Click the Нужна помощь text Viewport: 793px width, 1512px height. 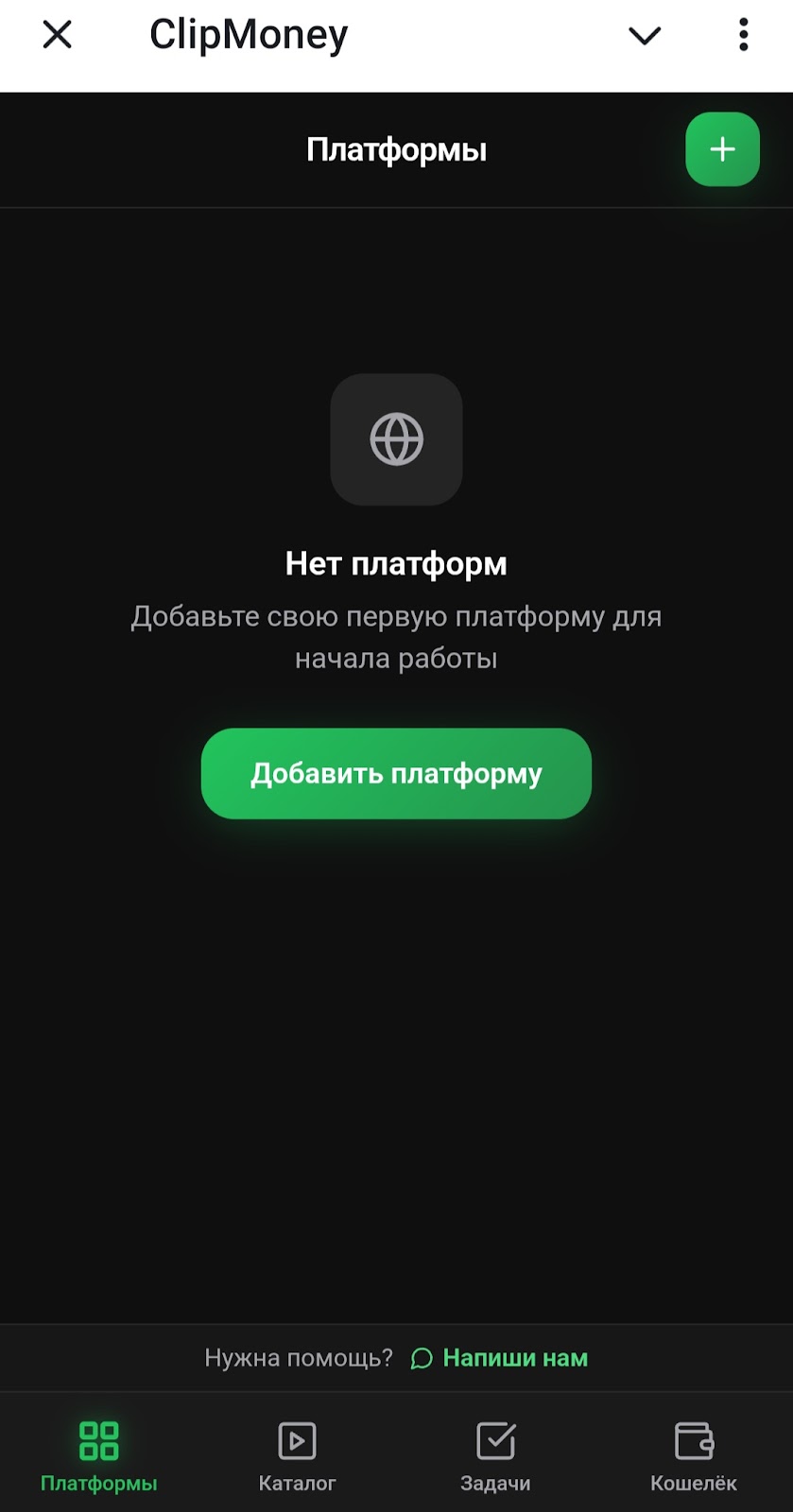[x=300, y=1358]
